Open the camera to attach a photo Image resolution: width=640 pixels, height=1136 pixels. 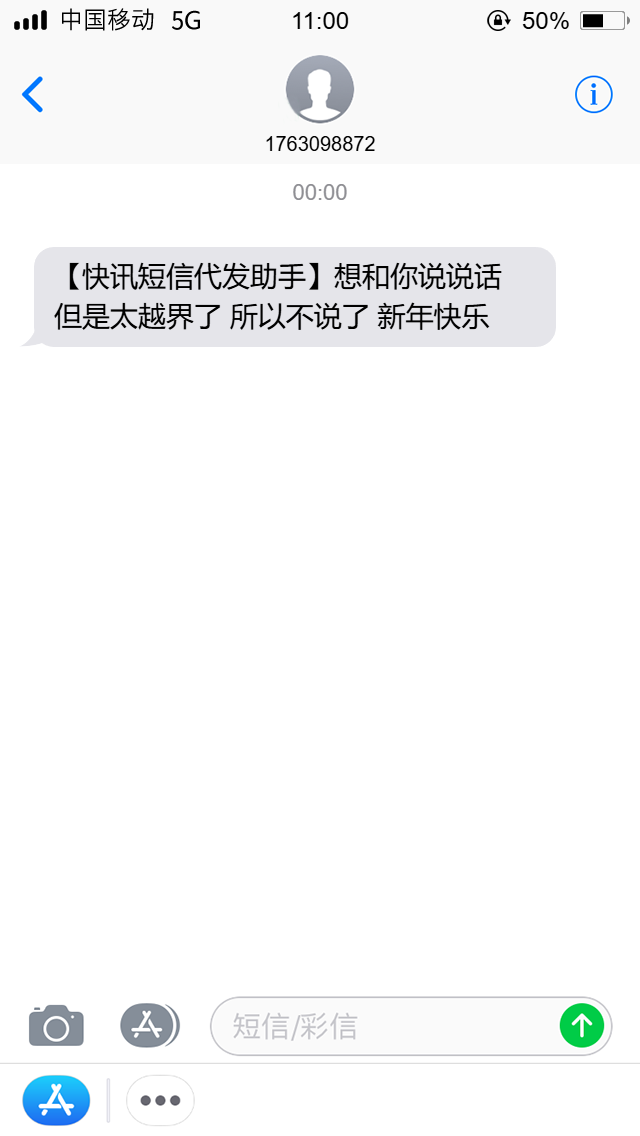(x=57, y=1025)
